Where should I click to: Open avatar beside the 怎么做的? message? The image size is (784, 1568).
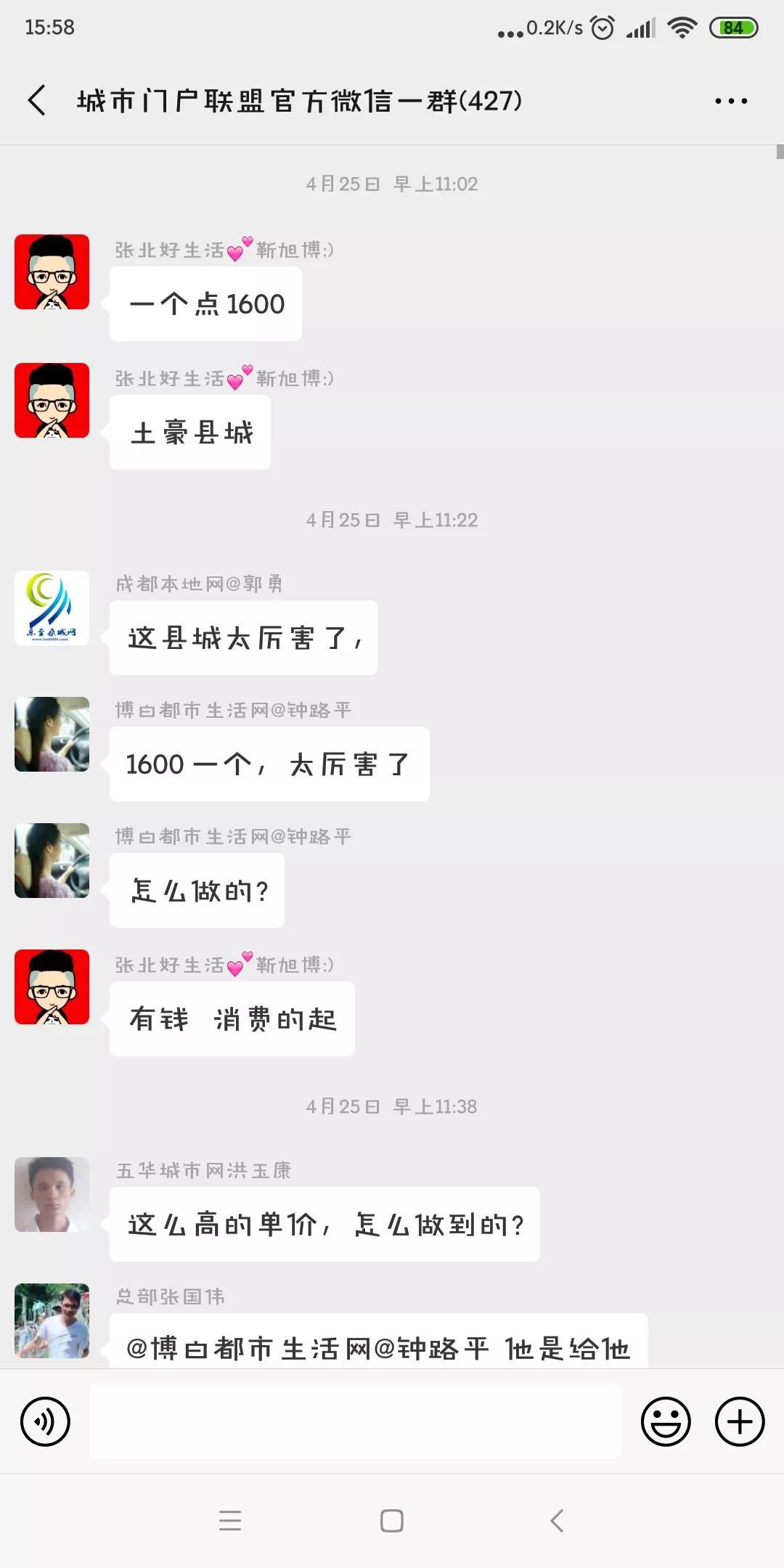pos(52,860)
